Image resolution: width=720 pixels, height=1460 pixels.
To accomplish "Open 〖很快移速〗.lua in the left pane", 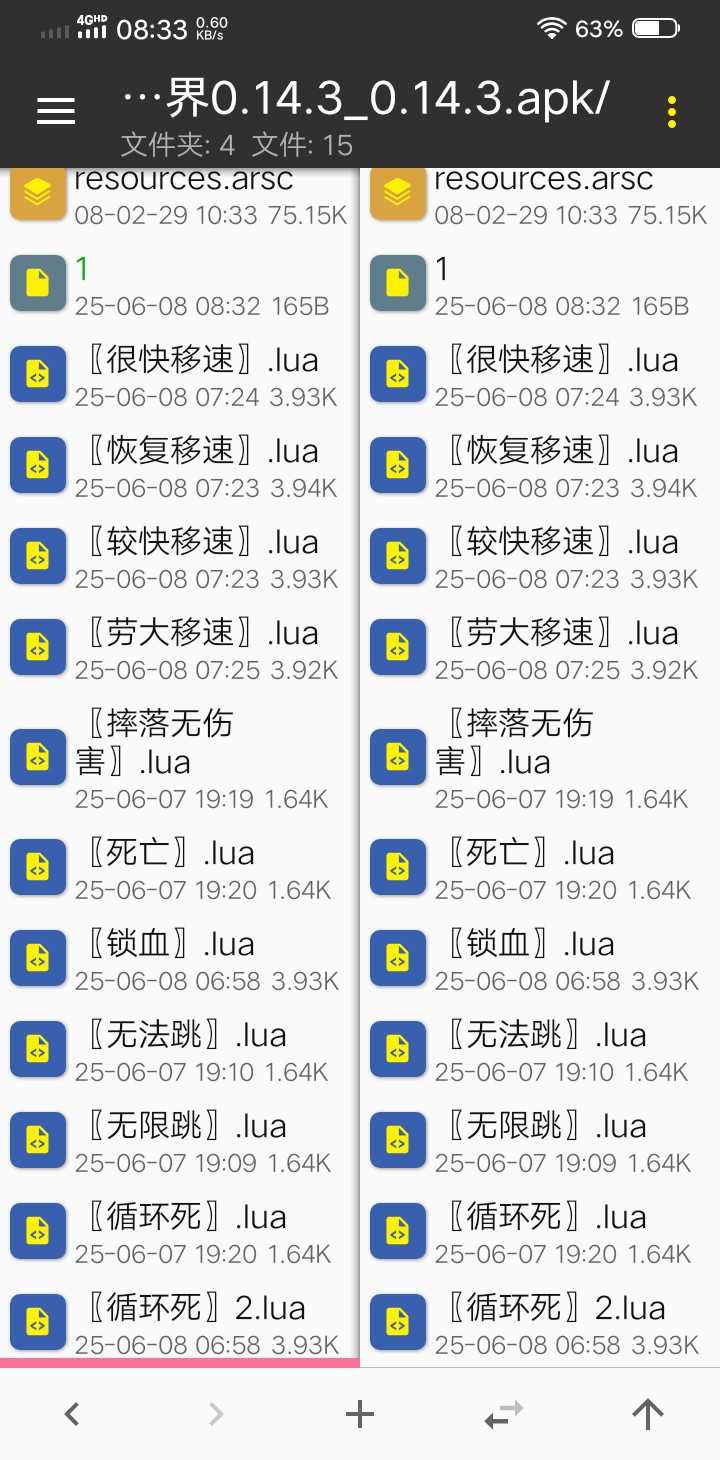I will [x=180, y=375].
